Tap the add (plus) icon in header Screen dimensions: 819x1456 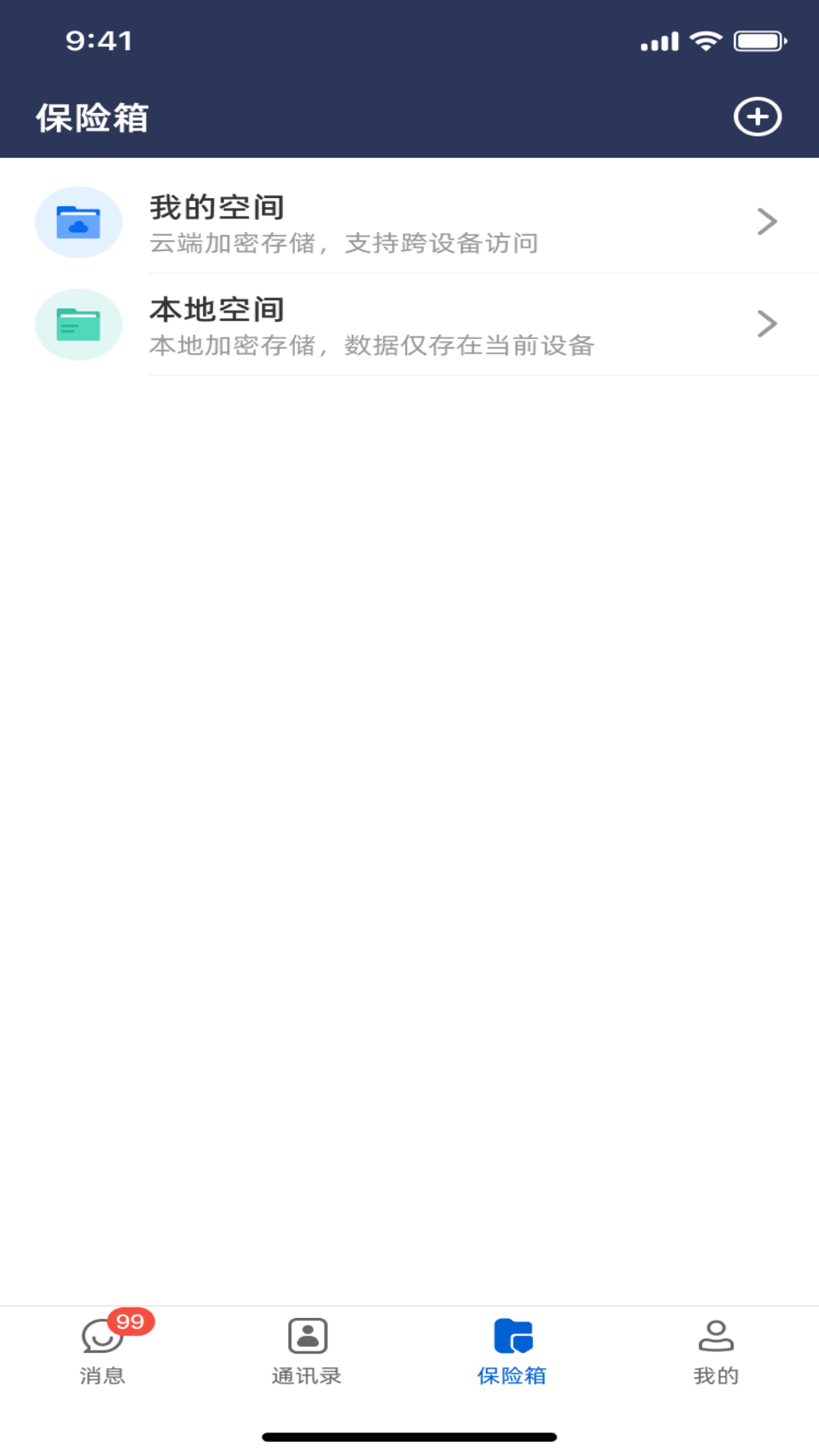757,117
